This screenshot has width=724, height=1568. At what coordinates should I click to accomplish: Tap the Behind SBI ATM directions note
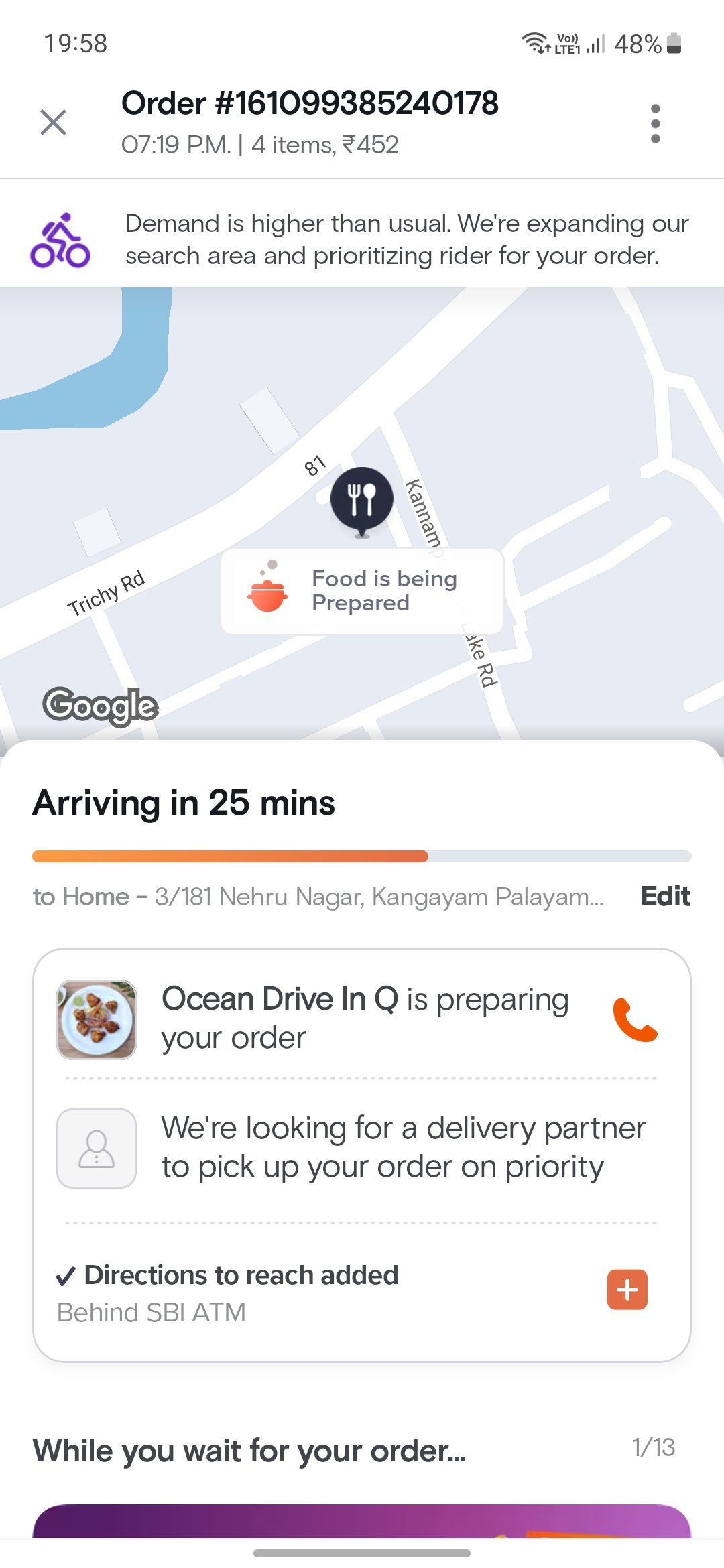(x=152, y=1313)
